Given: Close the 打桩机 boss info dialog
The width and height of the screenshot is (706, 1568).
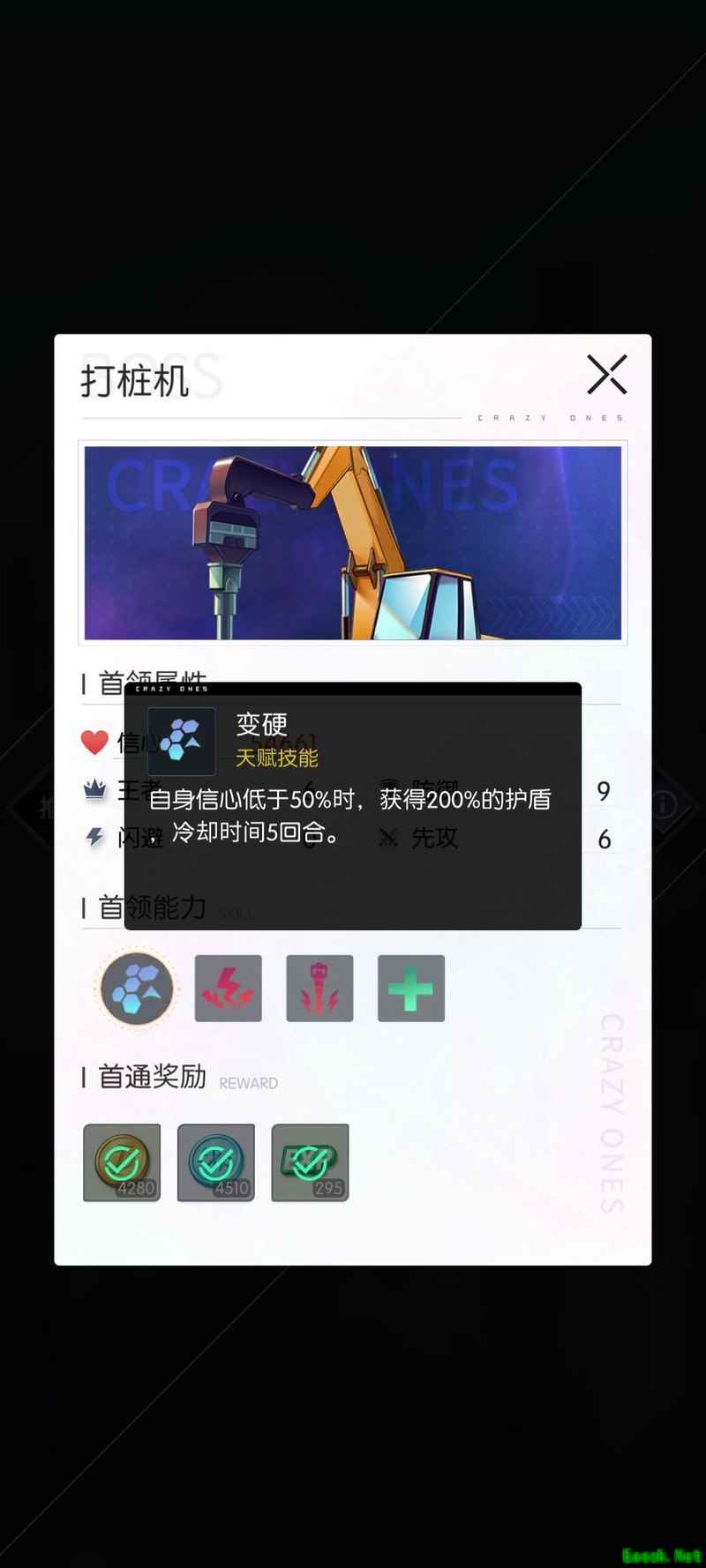Looking at the screenshot, I should pos(606,375).
